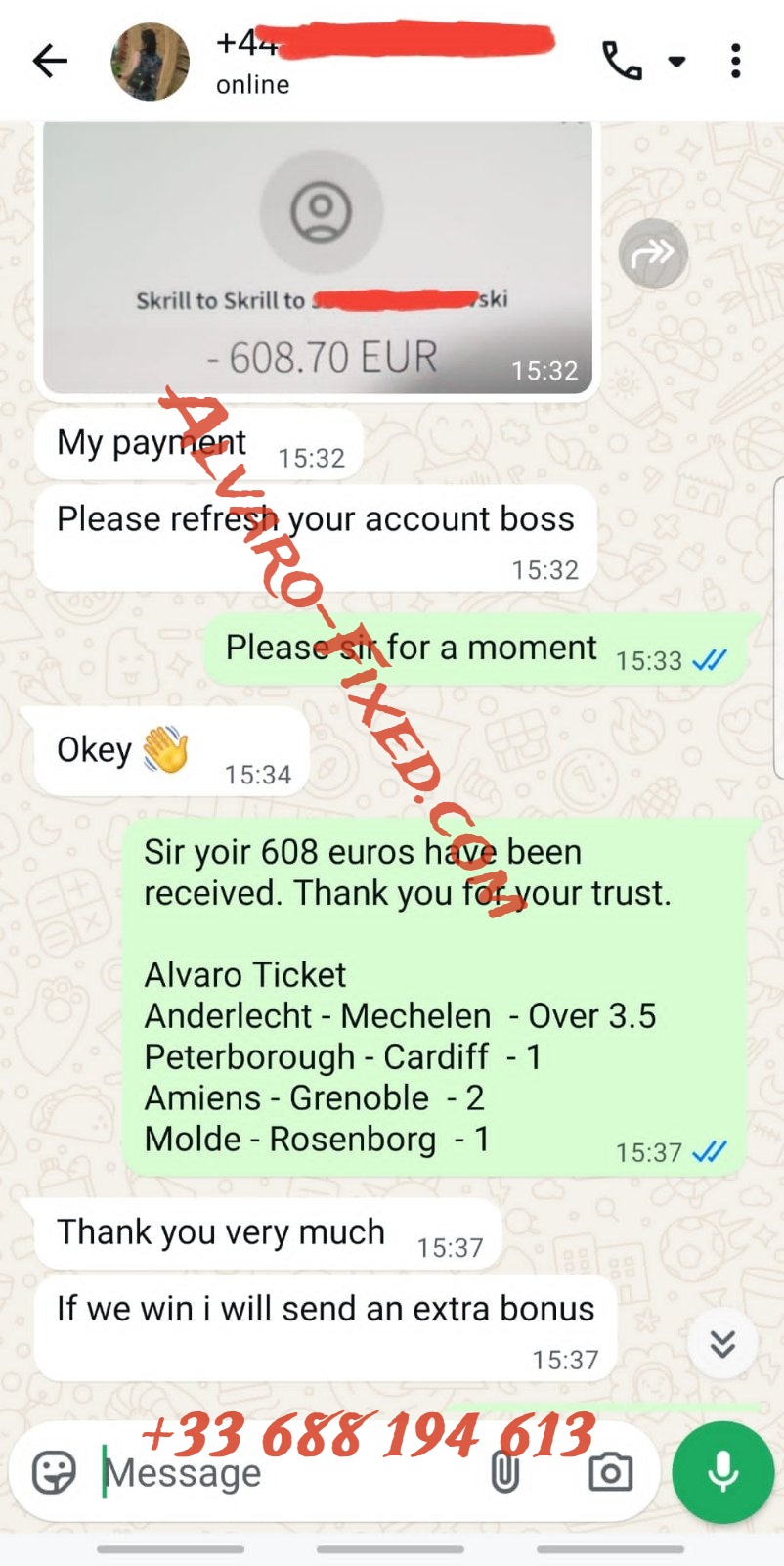
Task: Go back to the chat list
Action: pyautogui.click(x=50, y=62)
